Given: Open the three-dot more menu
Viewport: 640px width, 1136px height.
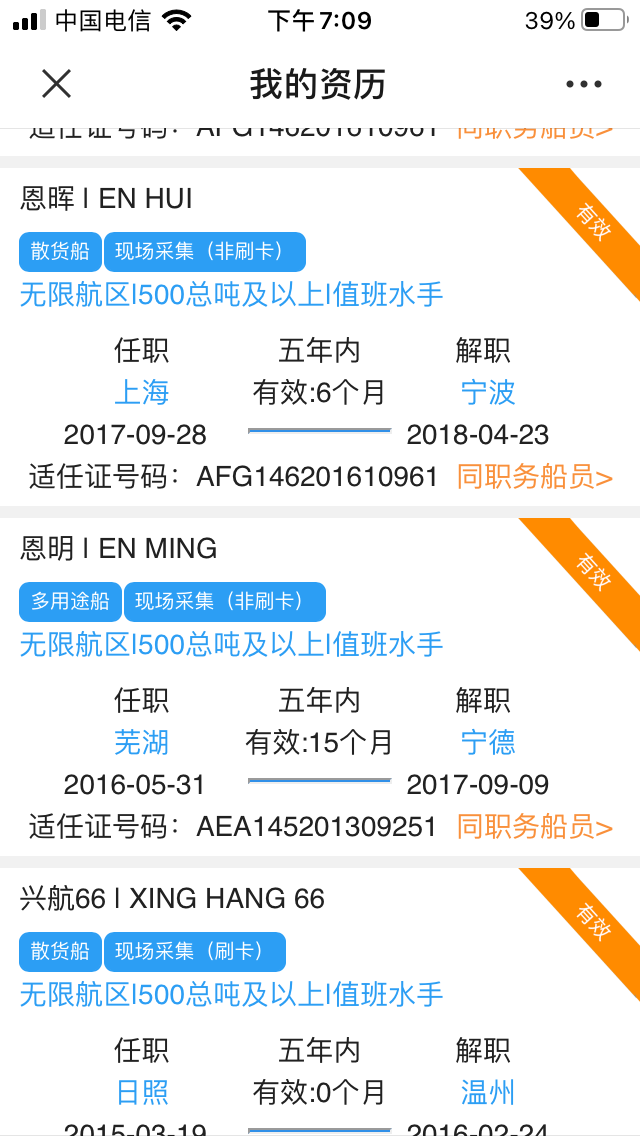Looking at the screenshot, I should [583, 84].
